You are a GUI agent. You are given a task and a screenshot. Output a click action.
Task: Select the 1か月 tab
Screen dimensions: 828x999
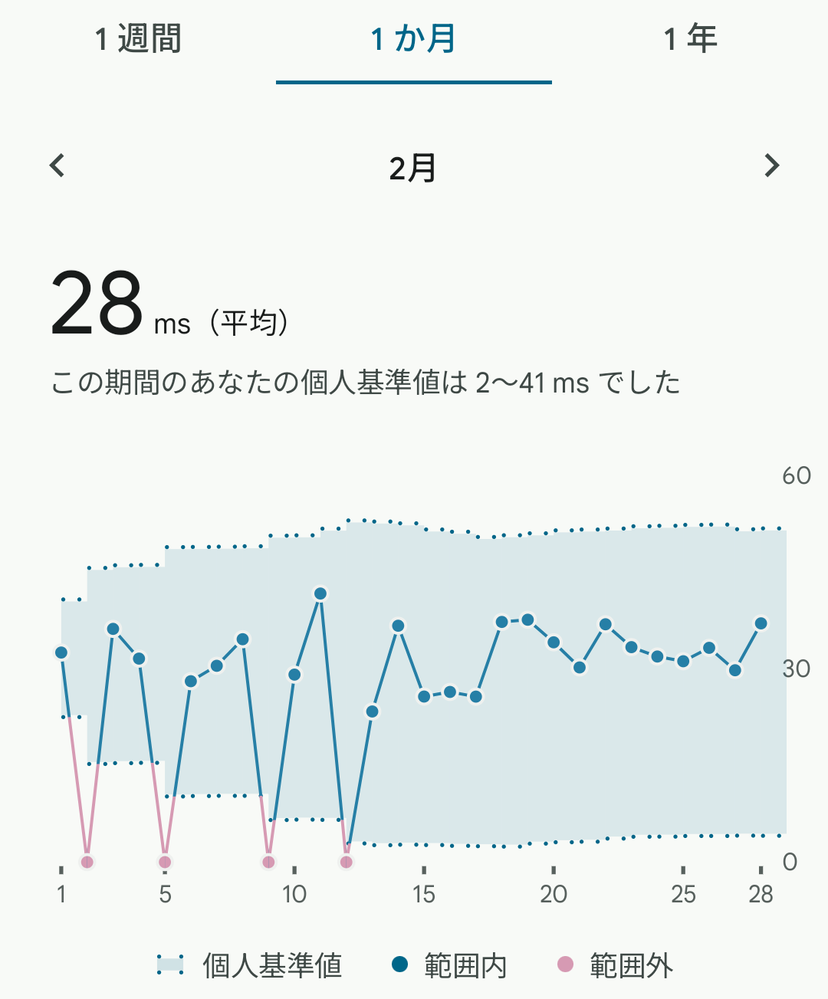413,40
